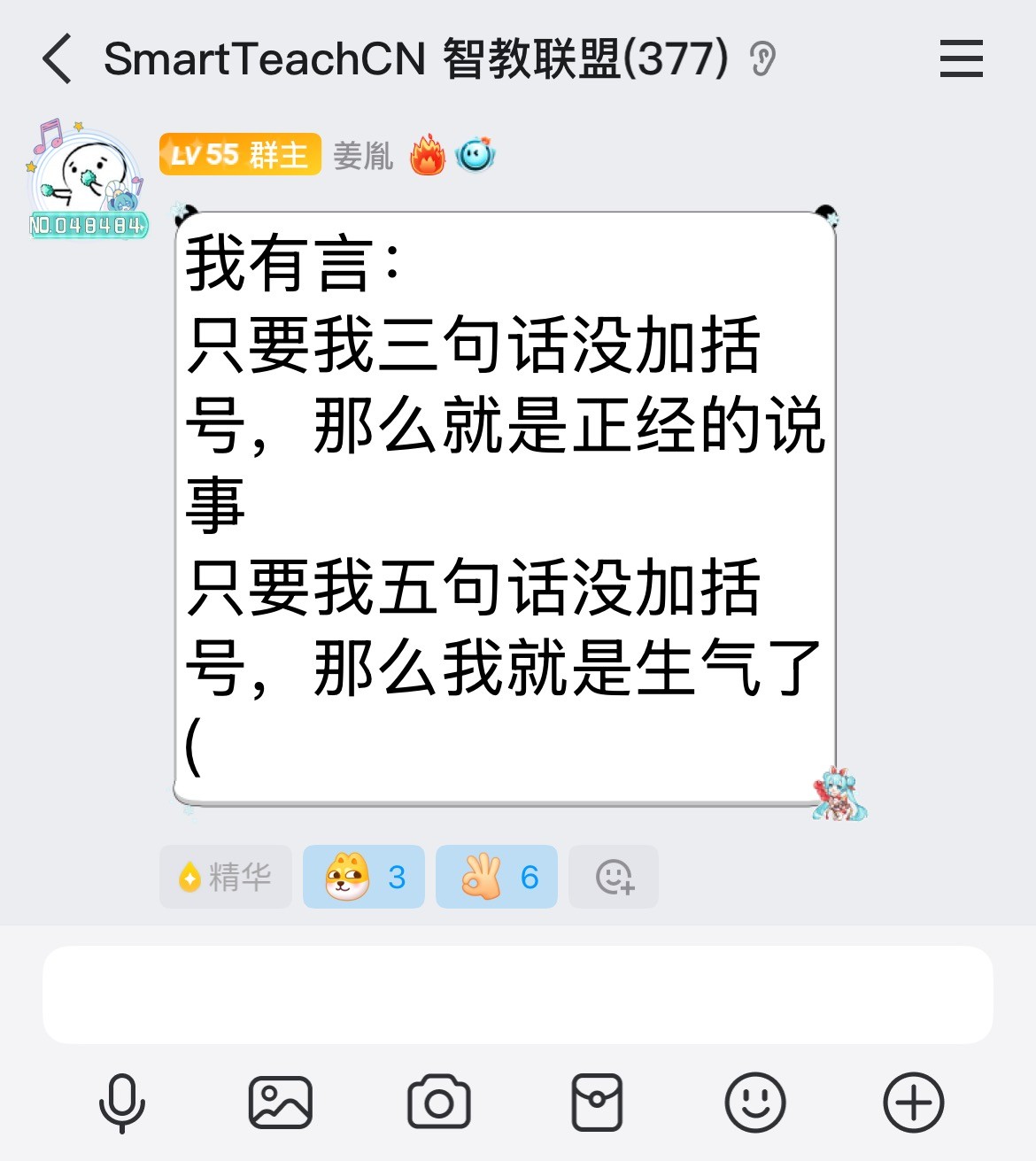This screenshot has height=1161, width=1036.
Task: Open the add emoji reaction picker
Action: pyautogui.click(x=614, y=877)
